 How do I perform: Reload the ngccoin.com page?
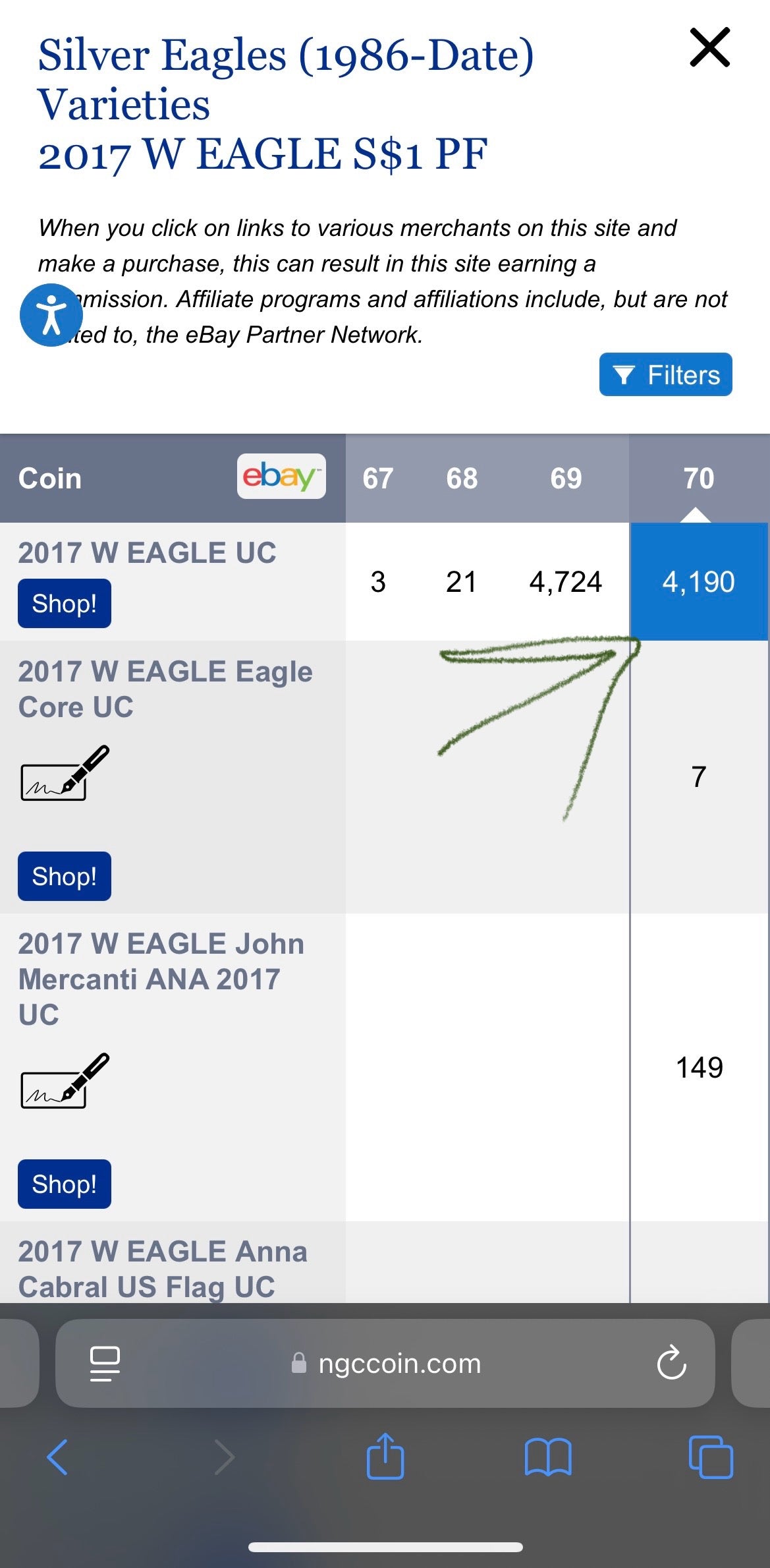point(672,1364)
